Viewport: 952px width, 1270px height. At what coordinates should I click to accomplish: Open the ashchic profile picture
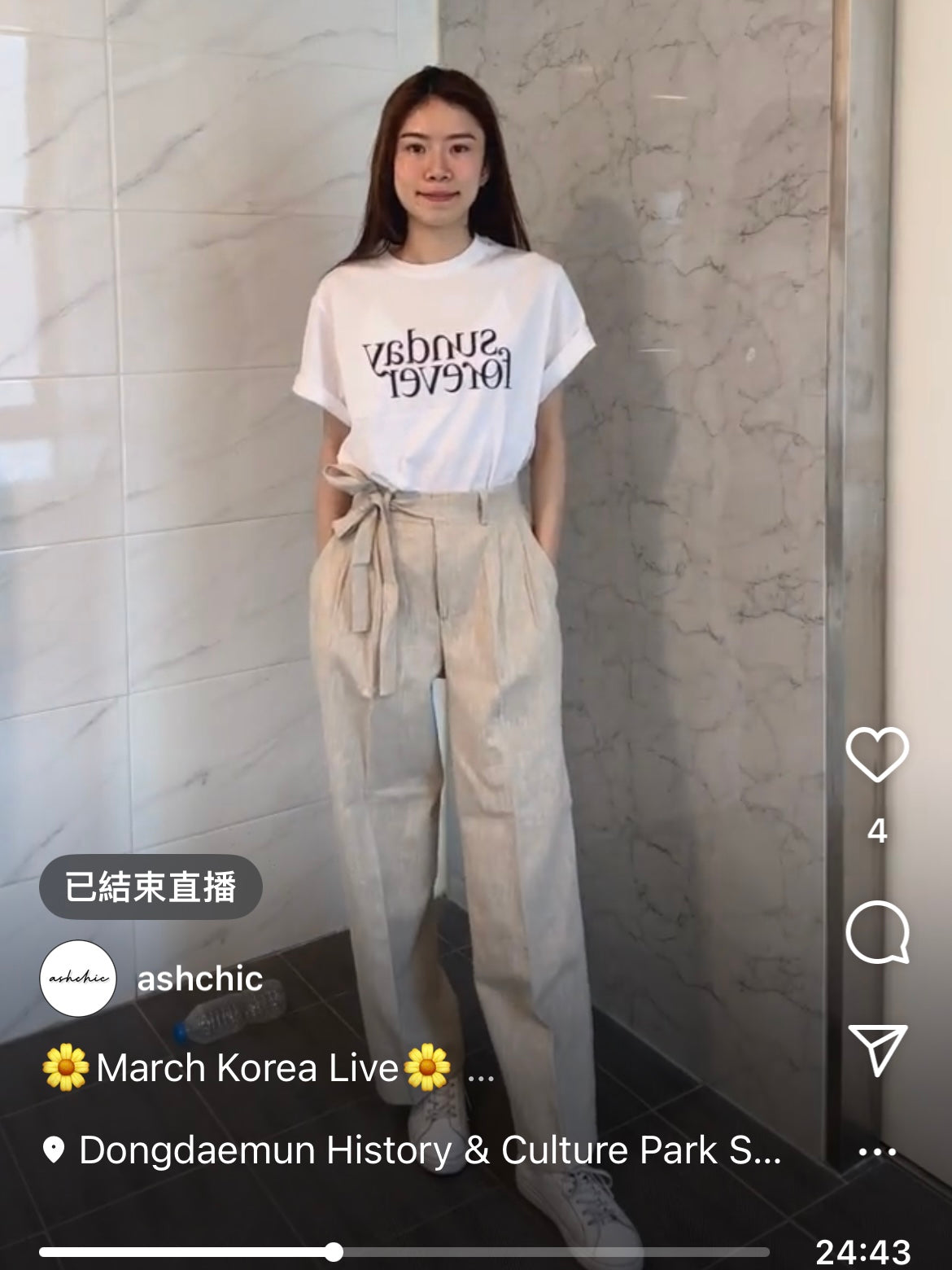click(x=78, y=979)
